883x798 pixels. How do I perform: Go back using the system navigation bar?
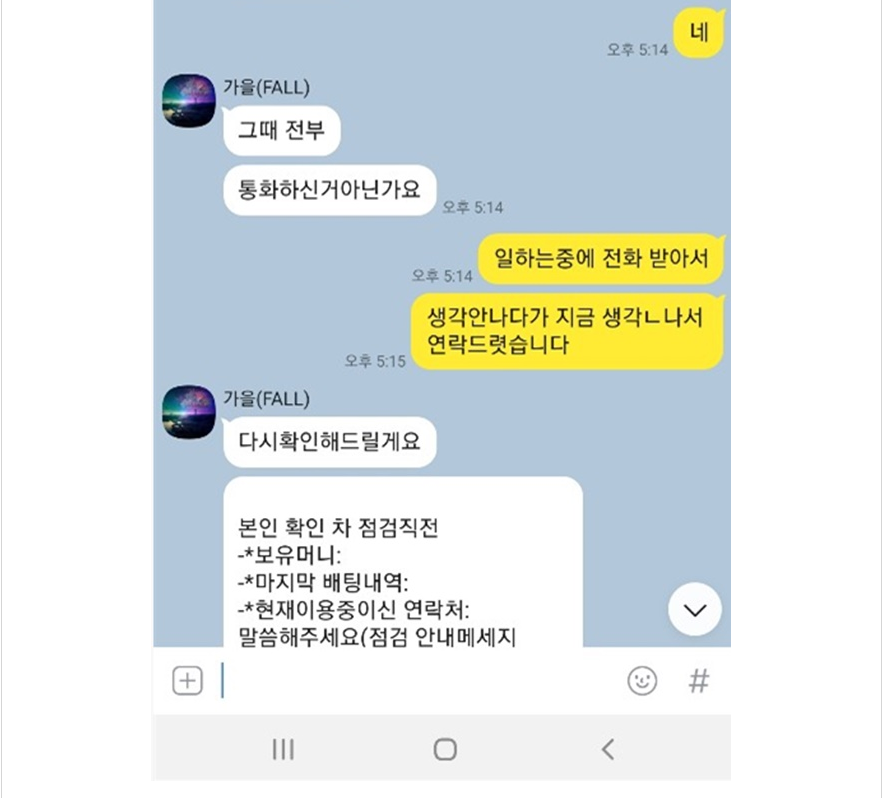(607, 749)
